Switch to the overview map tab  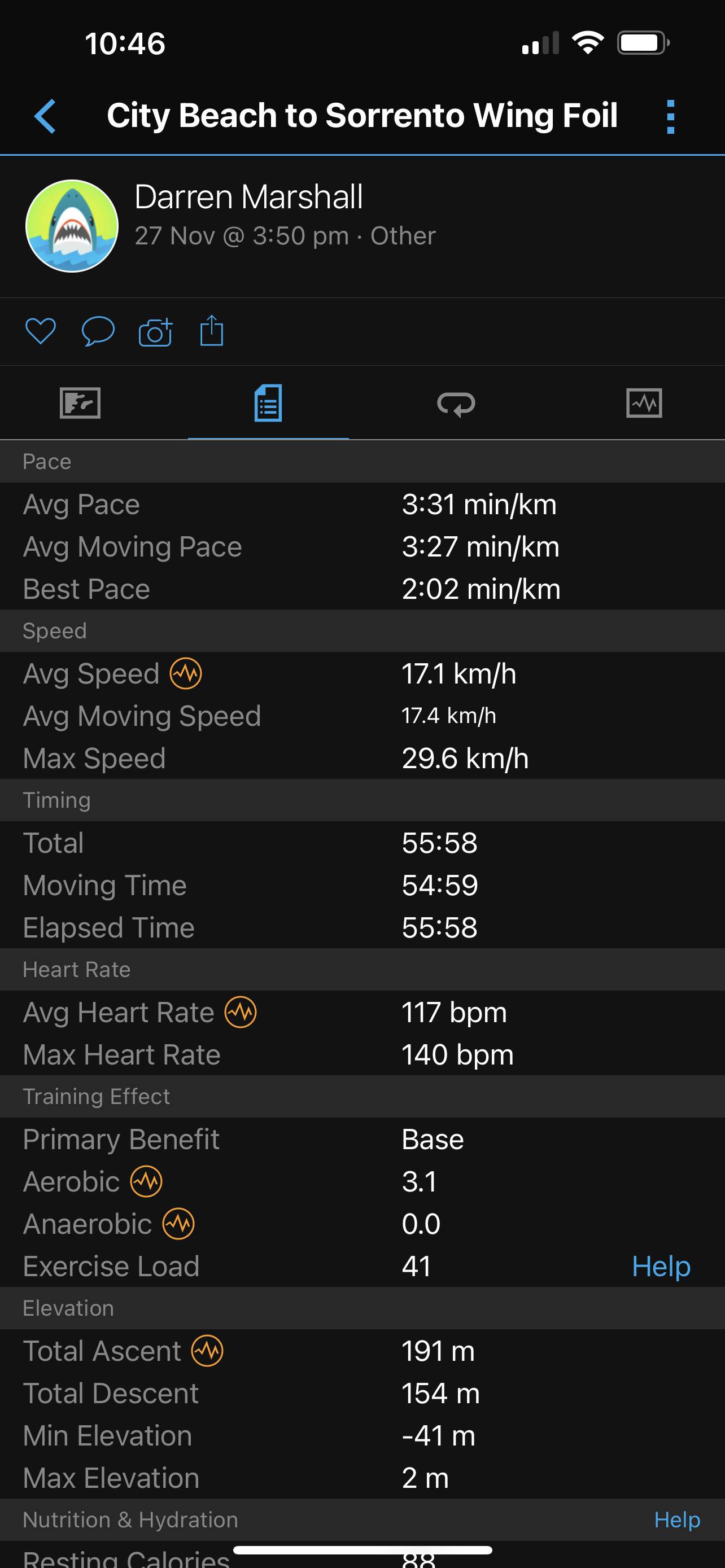[80, 403]
